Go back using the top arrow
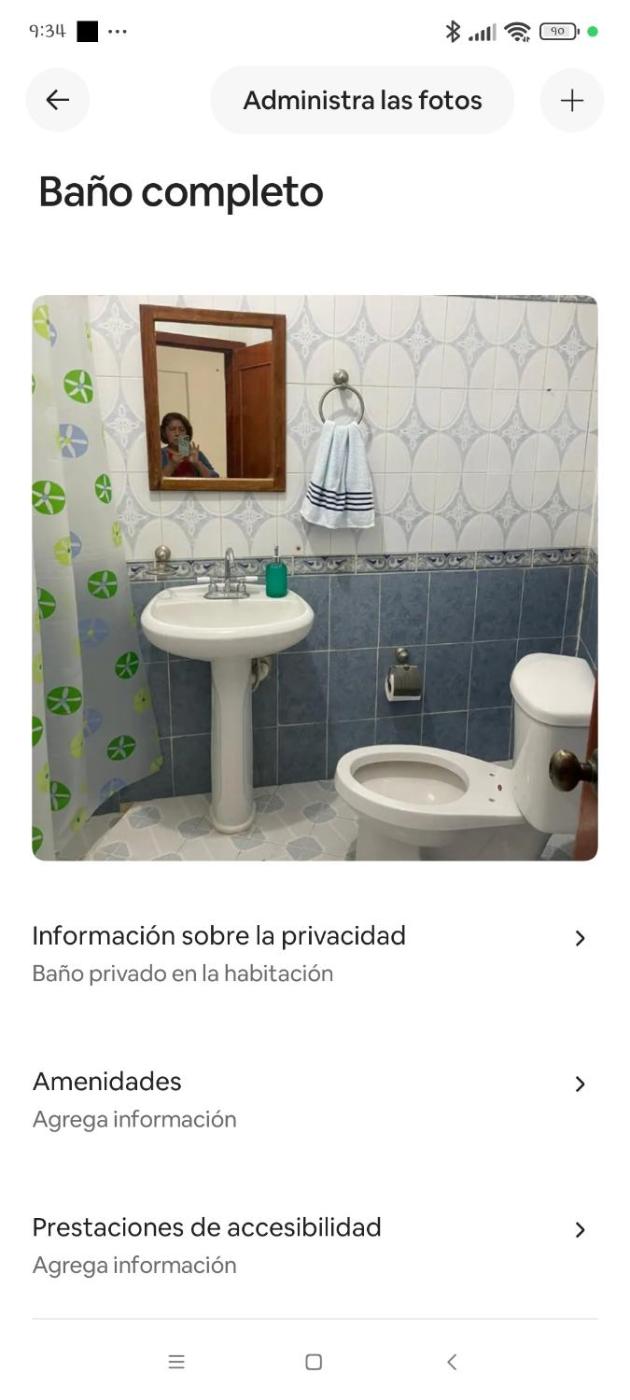 click(x=58, y=100)
